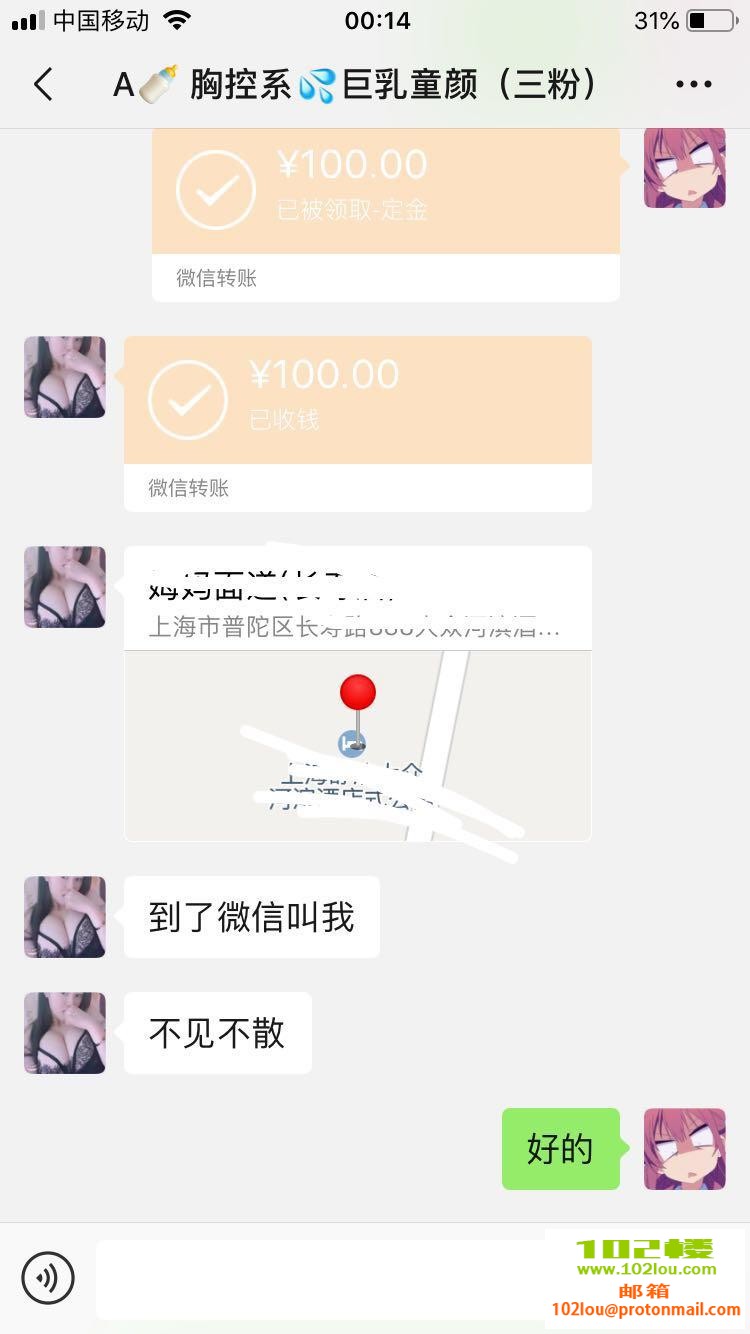Image resolution: width=750 pixels, height=1334 pixels.
Task: Go back to the chat list
Action: coord(43,85)
